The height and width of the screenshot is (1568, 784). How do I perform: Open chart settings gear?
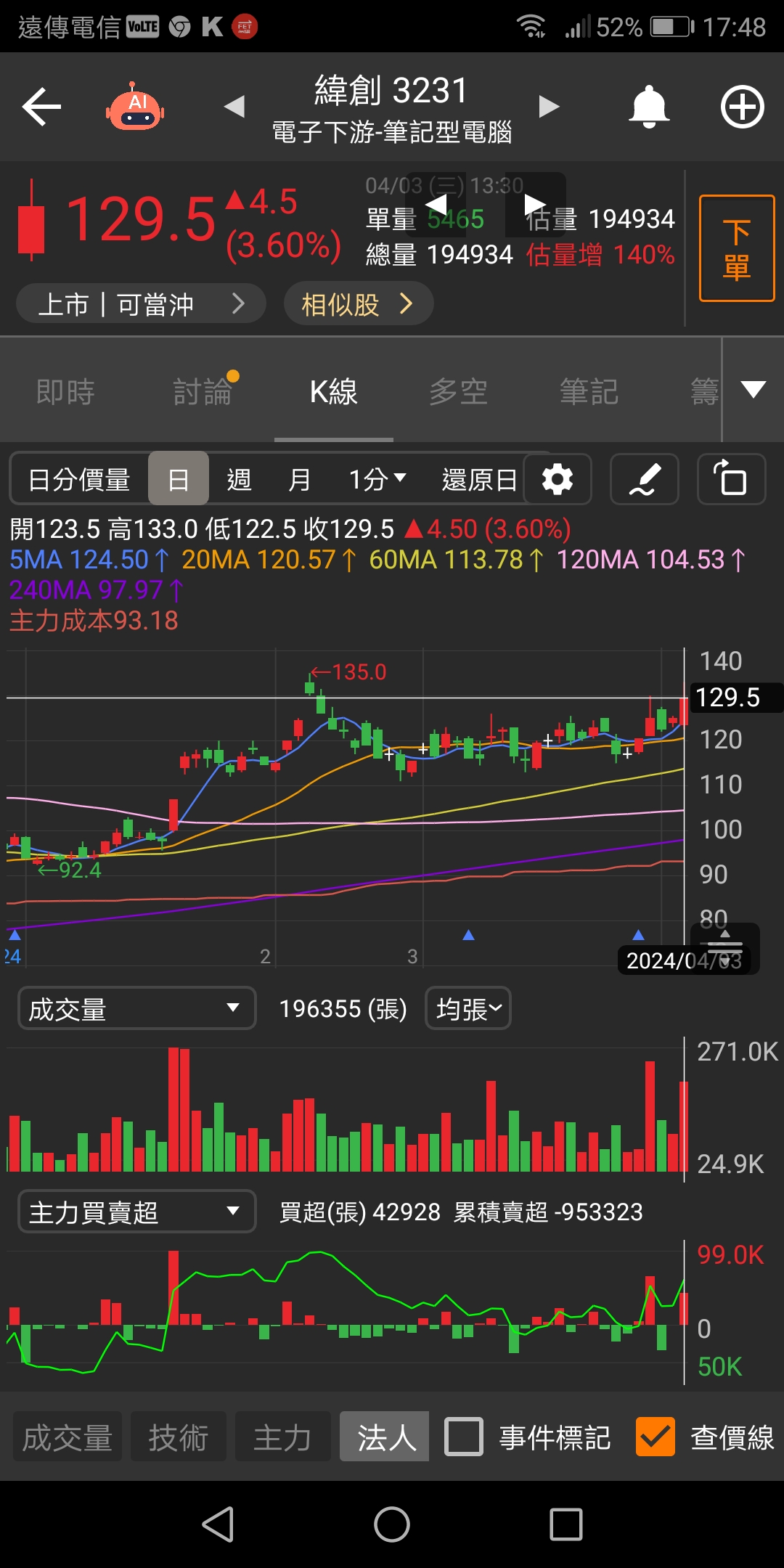(x=557, y=480)
